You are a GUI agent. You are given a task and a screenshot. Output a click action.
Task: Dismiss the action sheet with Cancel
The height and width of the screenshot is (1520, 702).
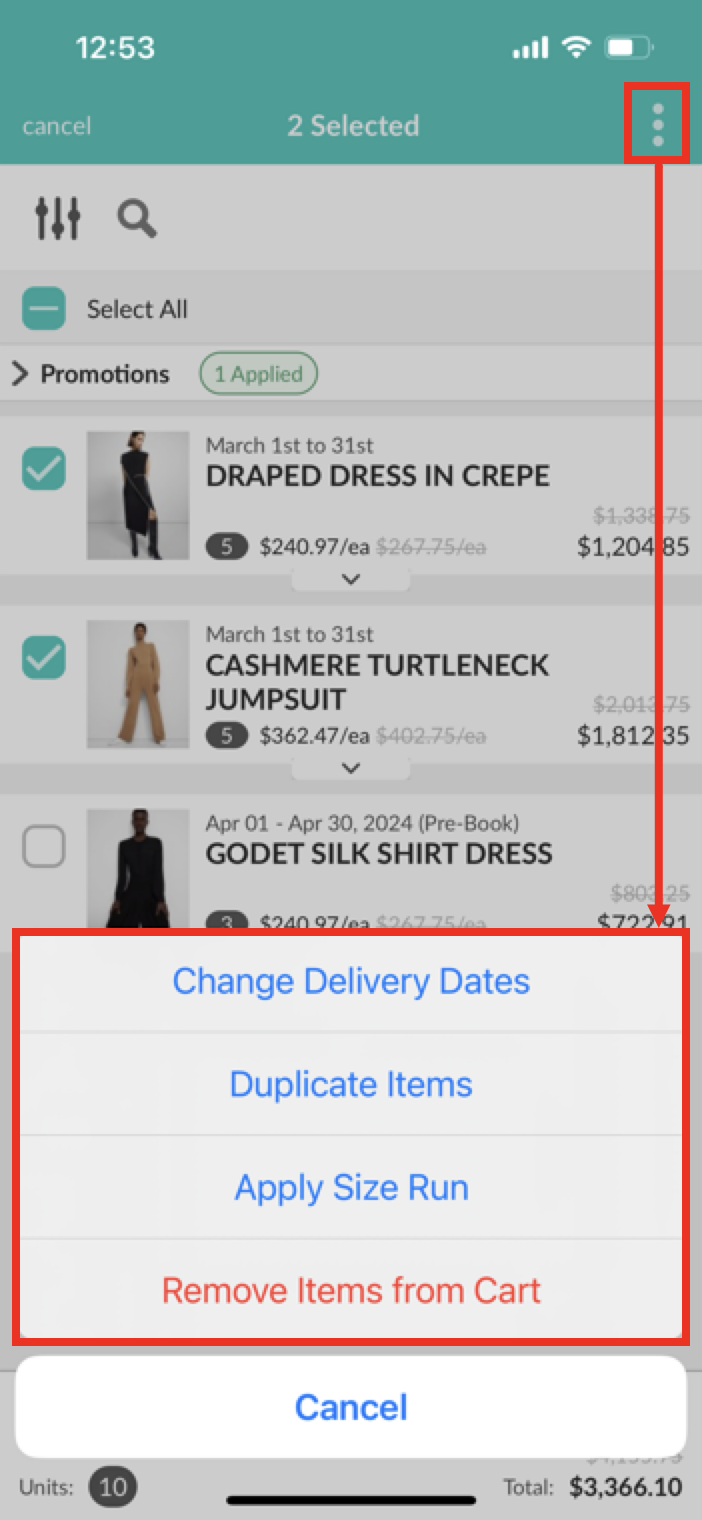click(x=351, y=1407)
